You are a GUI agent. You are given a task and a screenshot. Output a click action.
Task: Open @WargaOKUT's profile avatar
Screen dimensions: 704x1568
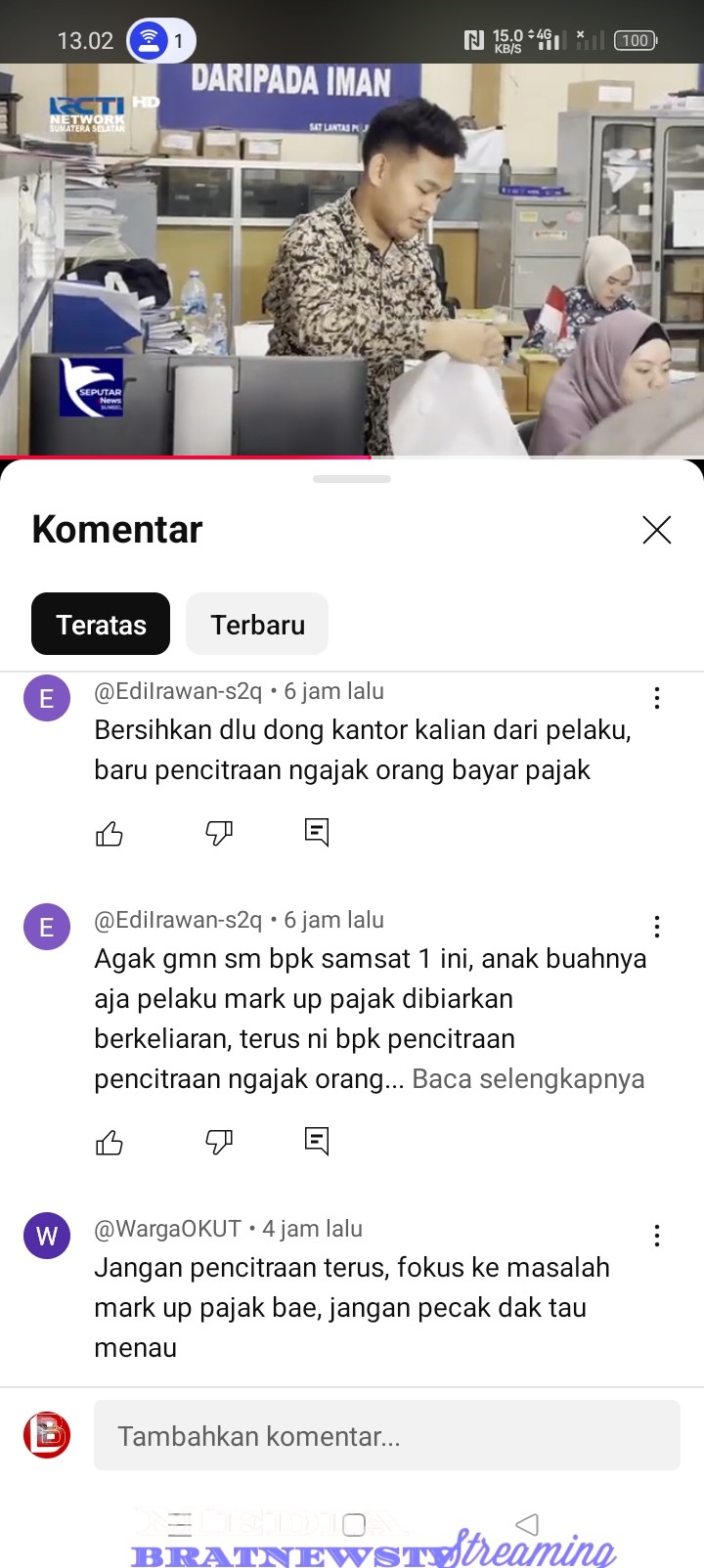(x=47, y=1237)
